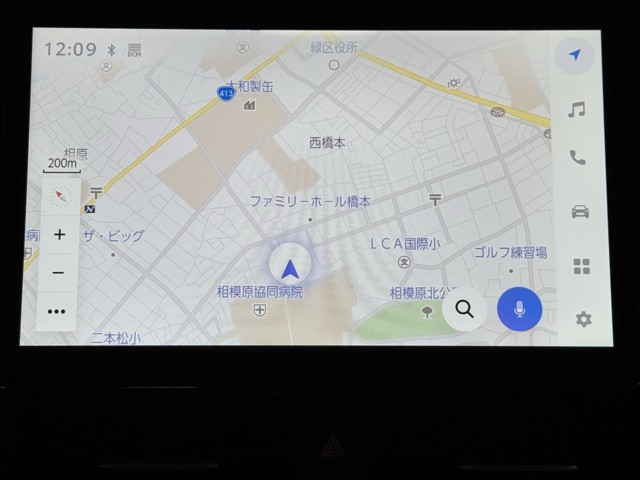Zoom in on the map
The width and height of the screenshot is (640, 480).
point(59,235)
